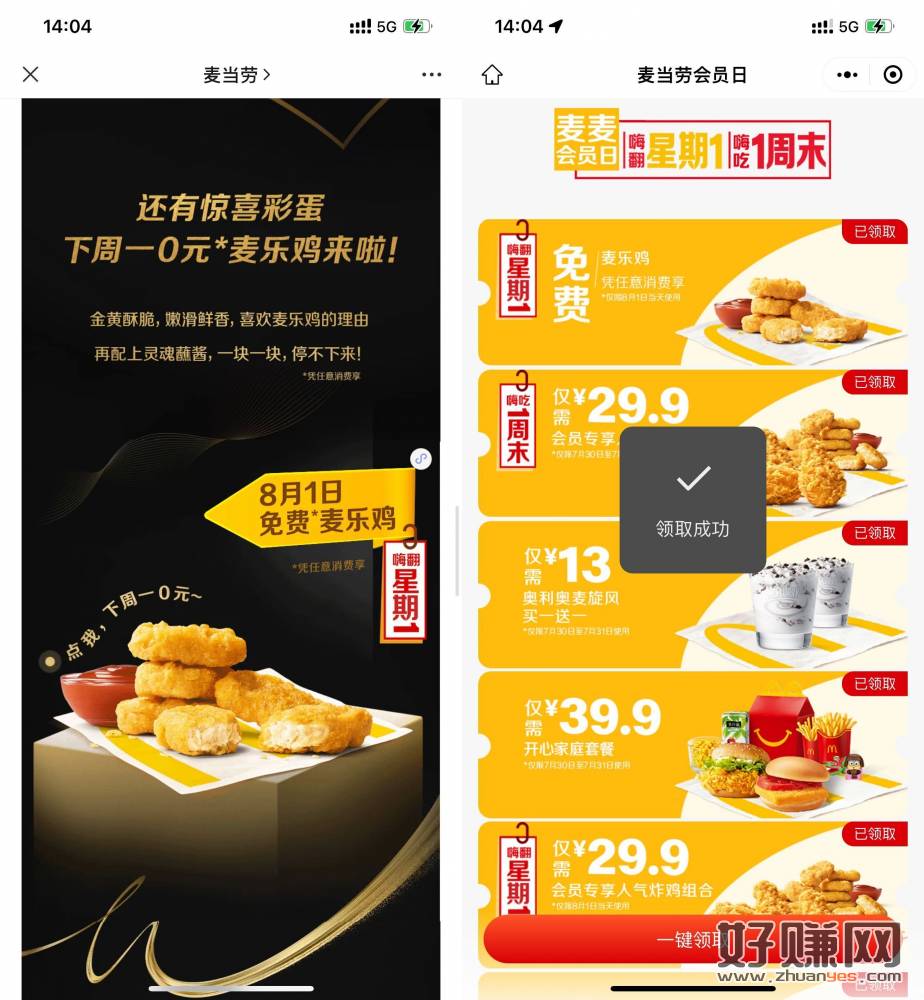Close the 麦当劳 webpage with the X icon
Viewport: 924px width, 1000px height.
pyautogui.click(x=31, y=75)
